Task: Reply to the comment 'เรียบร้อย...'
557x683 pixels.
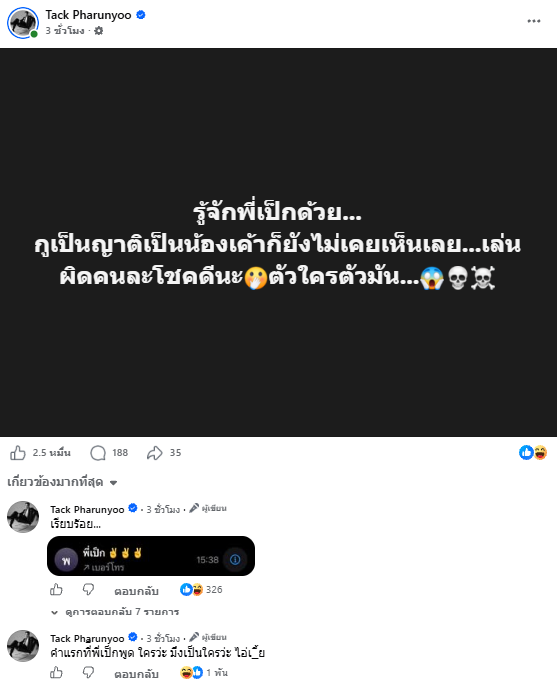Action: [x=136, y=591]
